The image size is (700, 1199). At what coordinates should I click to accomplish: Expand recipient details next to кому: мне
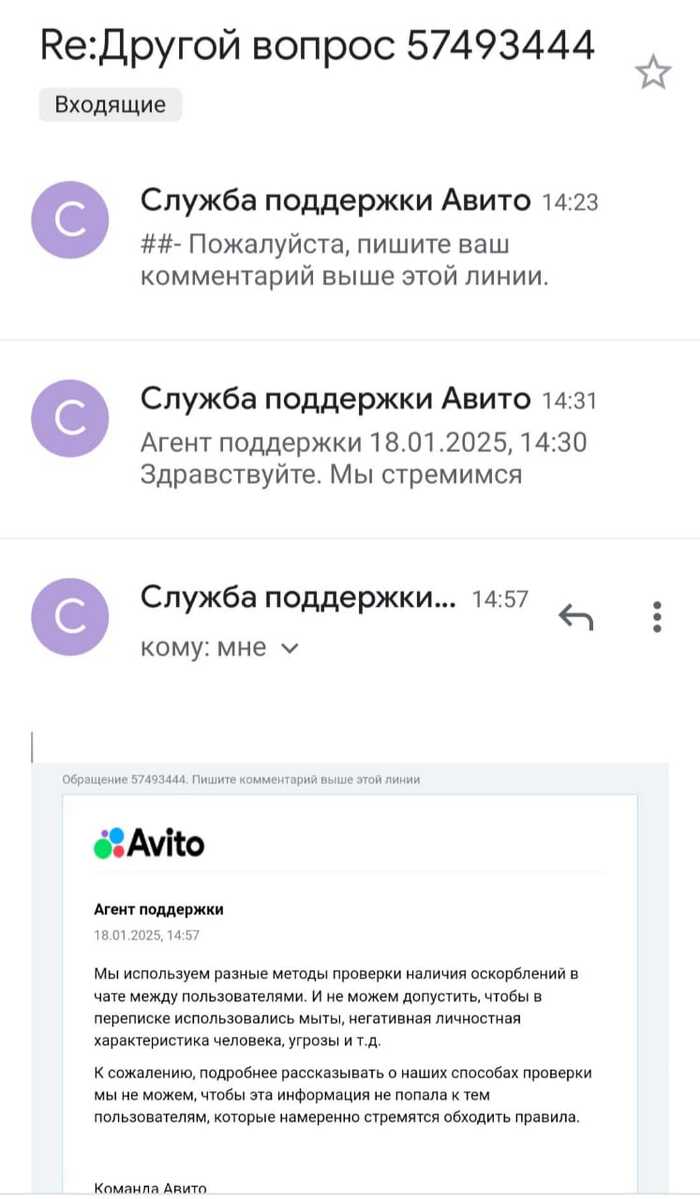pyautogui.click(x=290, y=649)
